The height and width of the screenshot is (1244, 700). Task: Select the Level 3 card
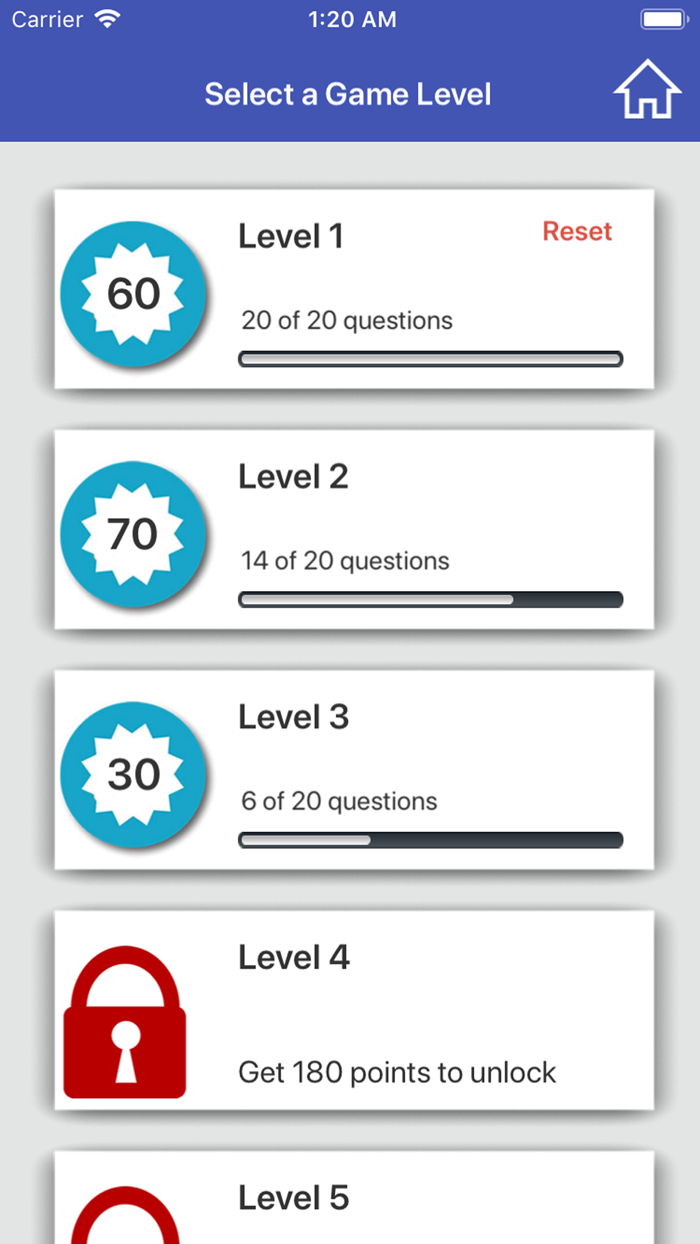[x=354, y=769]
